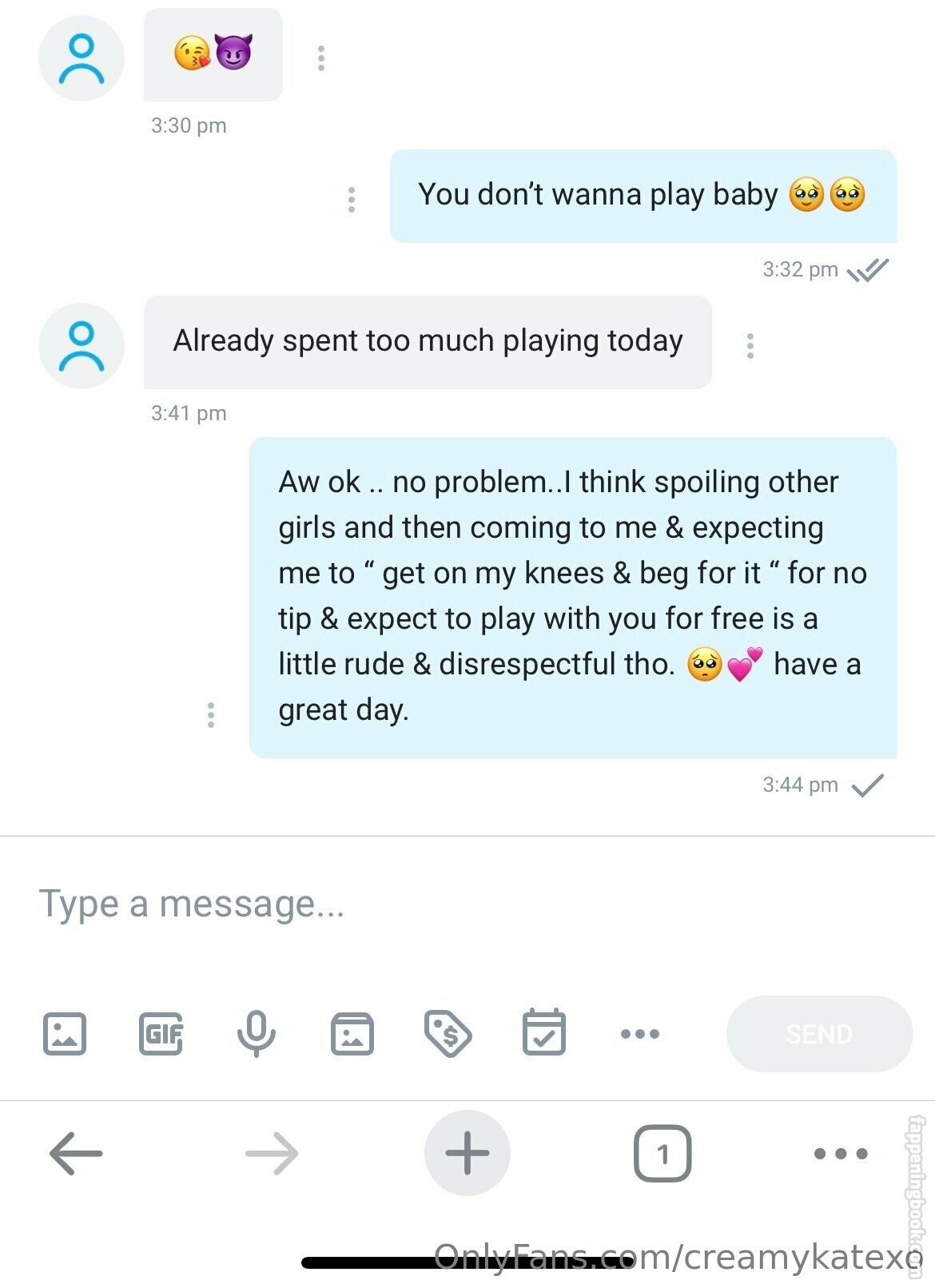Image resolution: width=935 pixels, height=1288 pixels.
Task: Go forward in the browser
Action: [272, 1153]
